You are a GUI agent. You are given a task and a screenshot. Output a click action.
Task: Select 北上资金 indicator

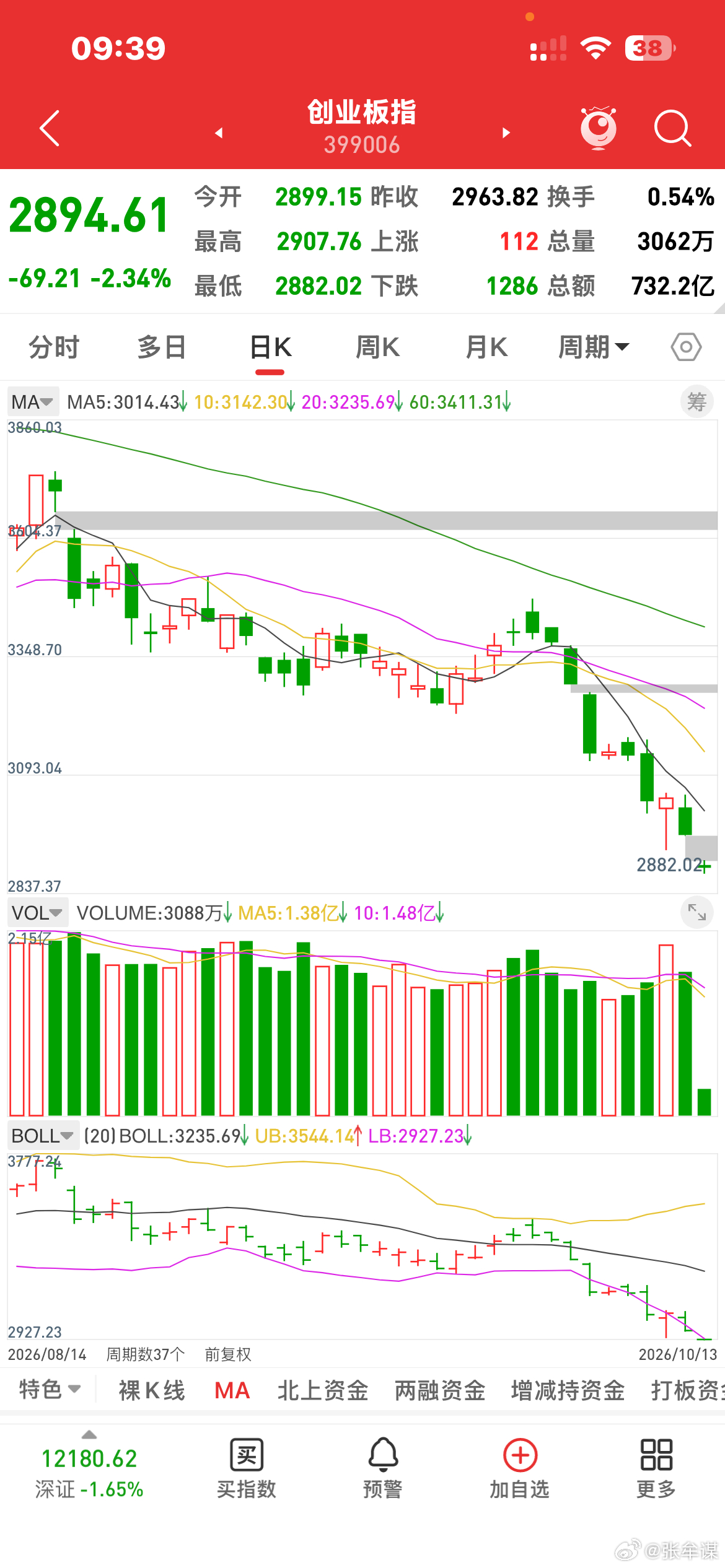(x=323, y=1391)
